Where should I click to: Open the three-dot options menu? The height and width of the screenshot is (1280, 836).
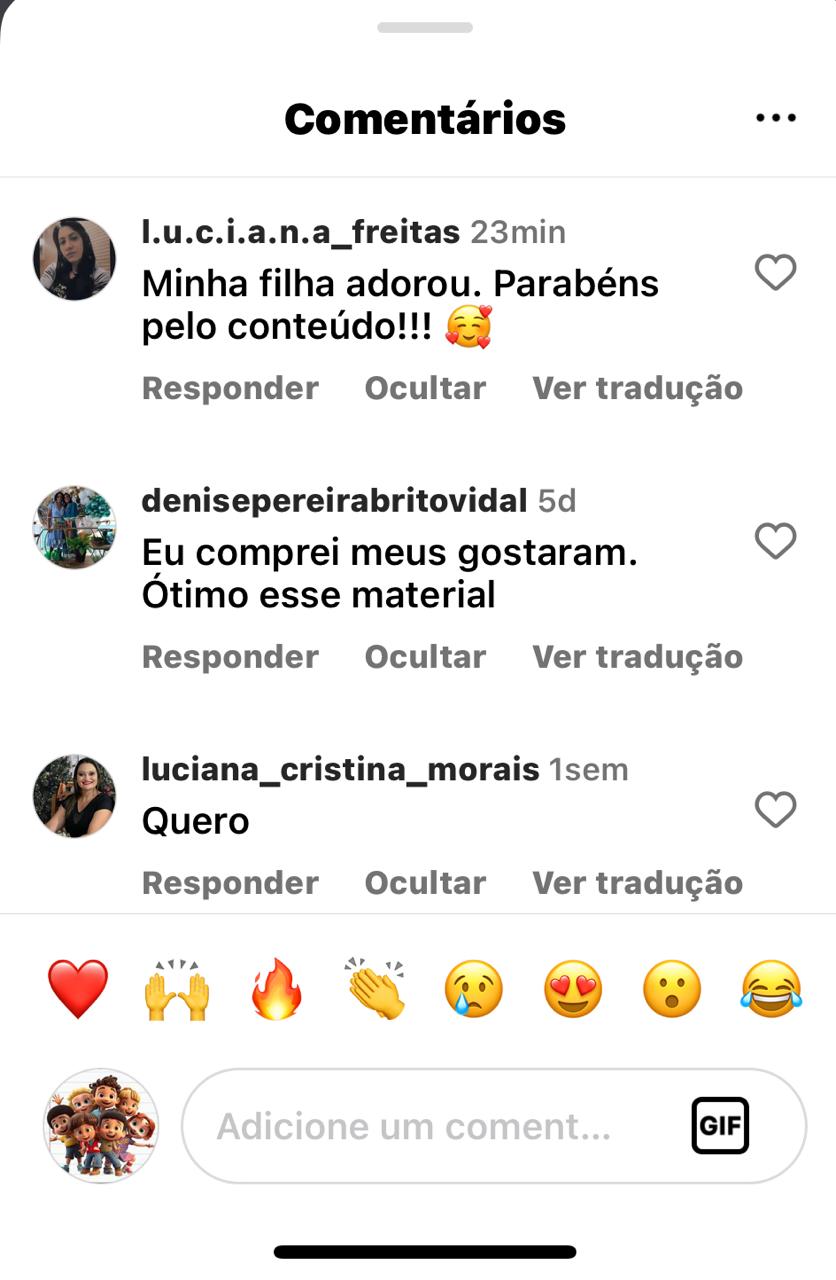coord(776,118)
